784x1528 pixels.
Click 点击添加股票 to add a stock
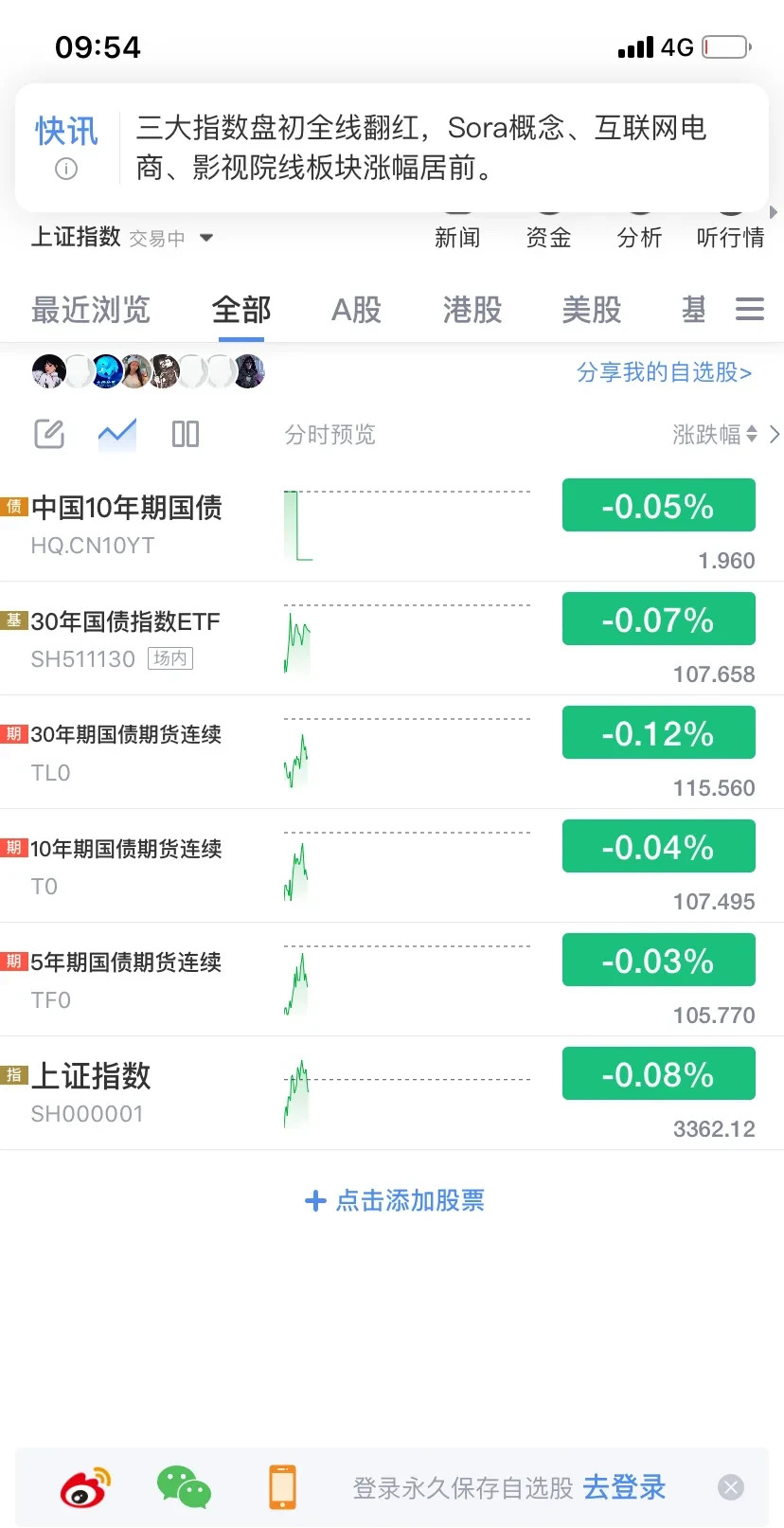click(x=394, y=1200)
